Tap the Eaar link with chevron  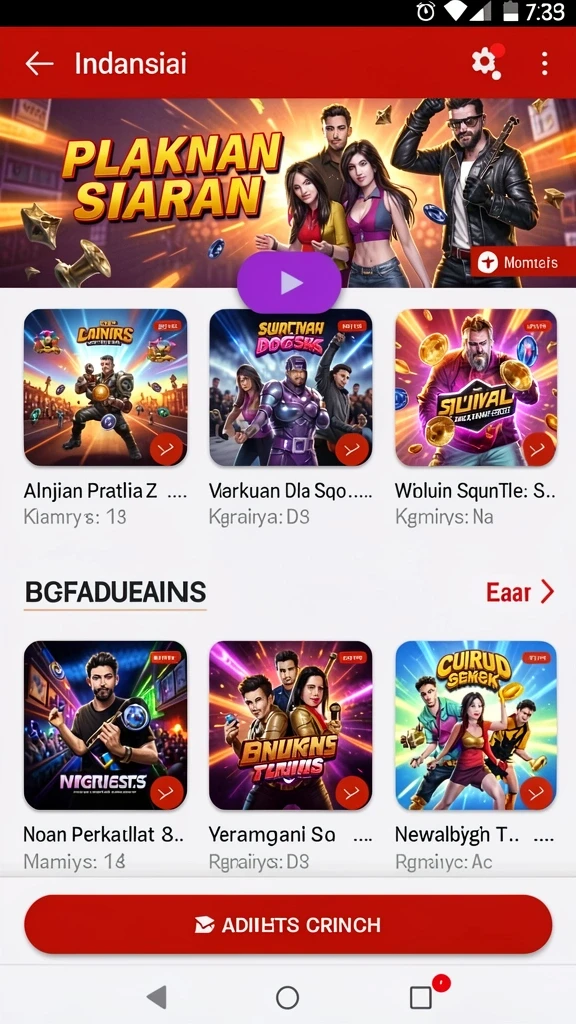point(520,592)
